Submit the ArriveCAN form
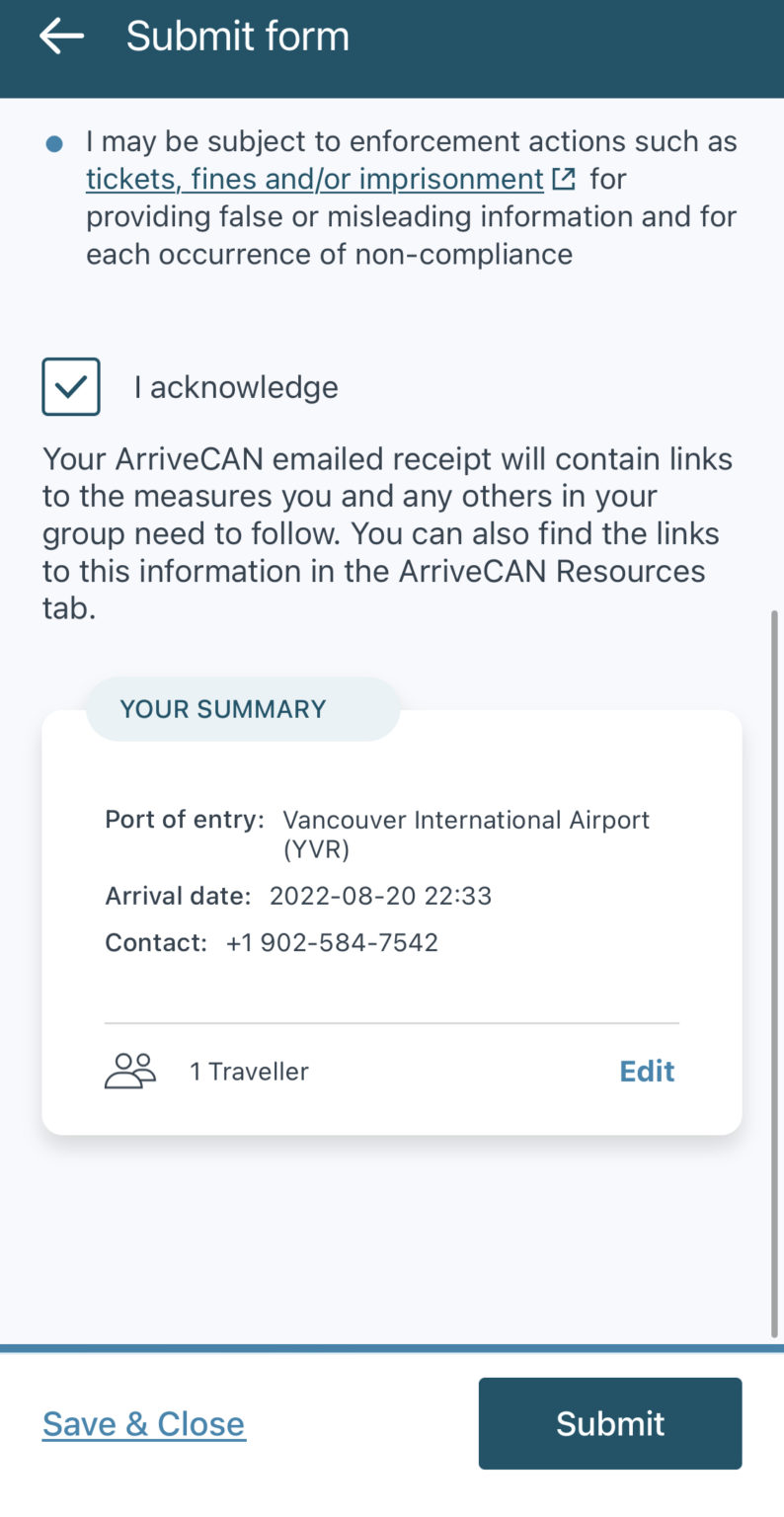Image resolution: width=784 pixels, height=1517 pixels. [x=609, y=1423]
